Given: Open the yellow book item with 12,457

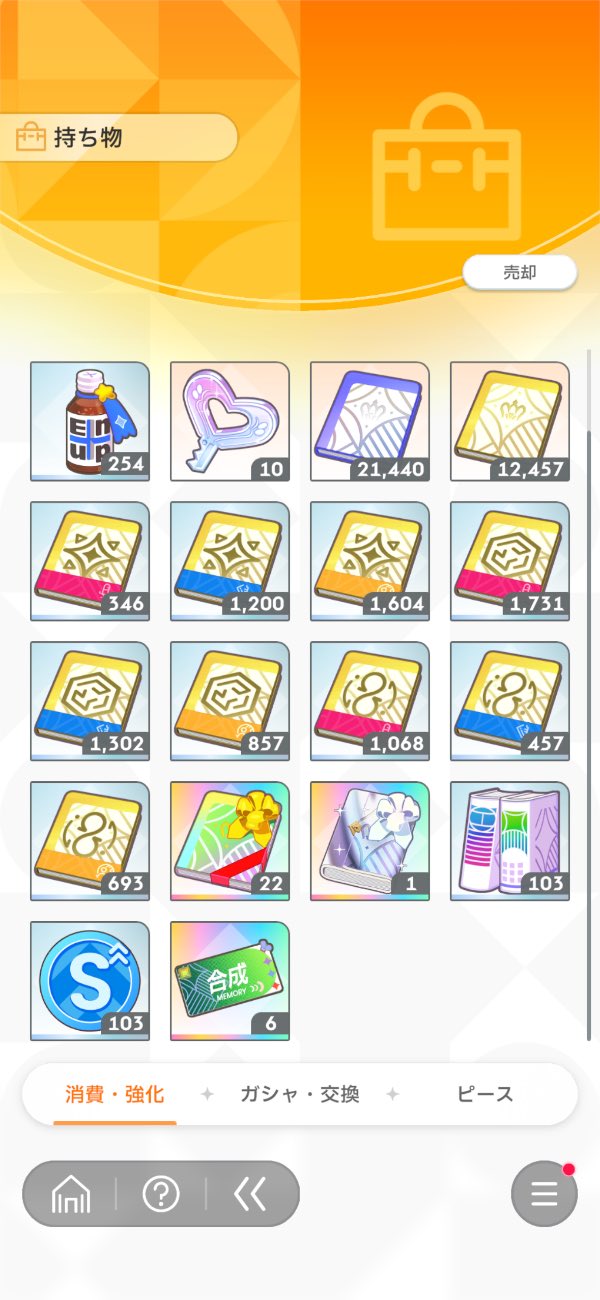Looking at the screenshot, I should [x=510, y=421].
